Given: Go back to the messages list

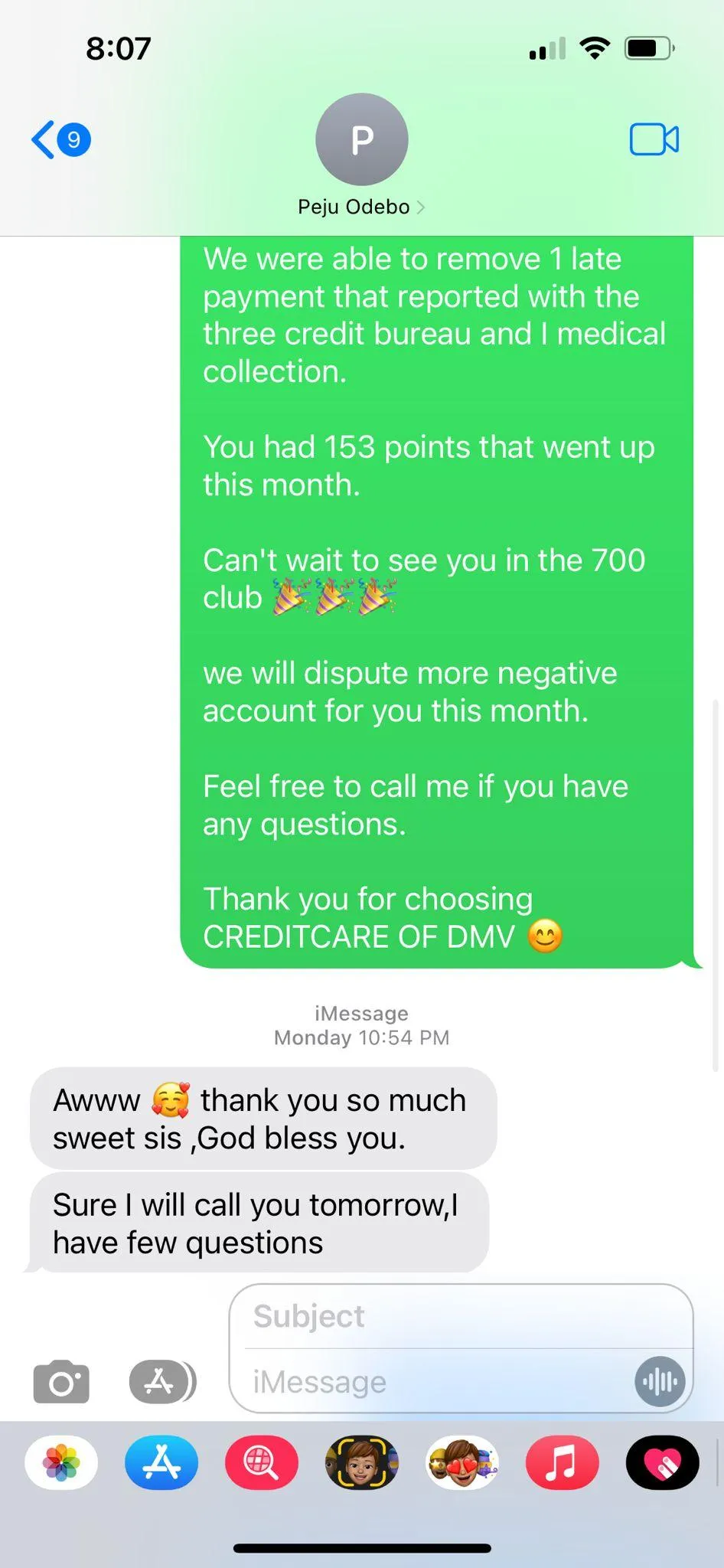Looking at the screenshot, I should 60,139.
